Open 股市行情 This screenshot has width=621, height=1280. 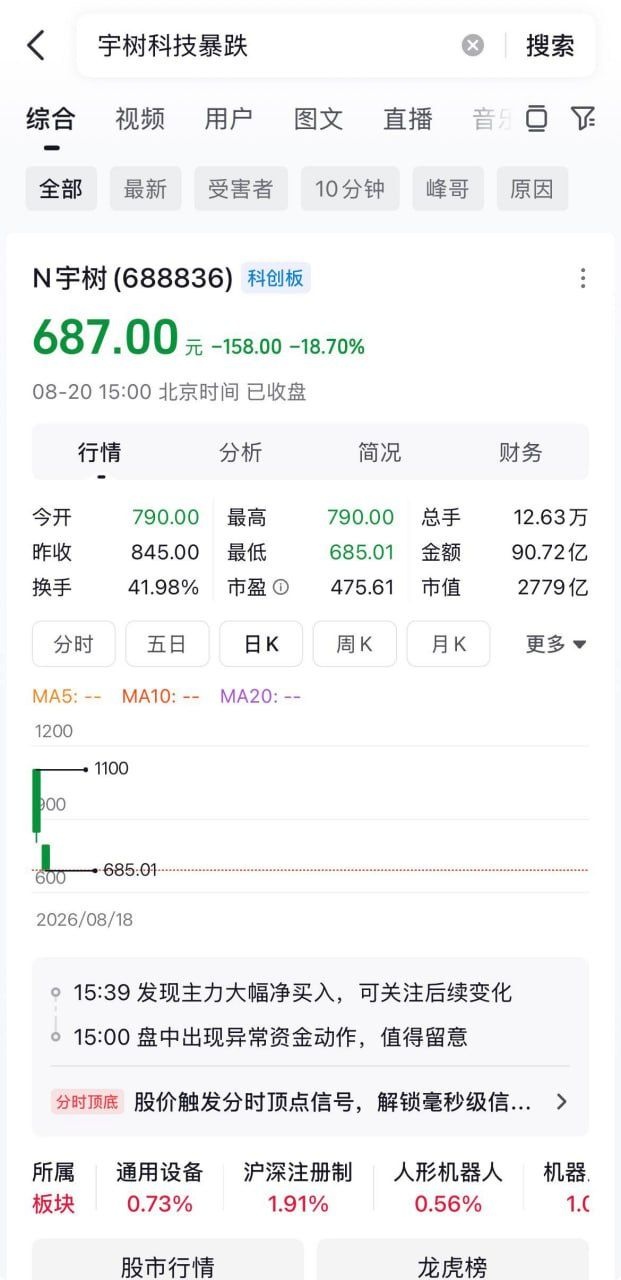click(168, 1262)
